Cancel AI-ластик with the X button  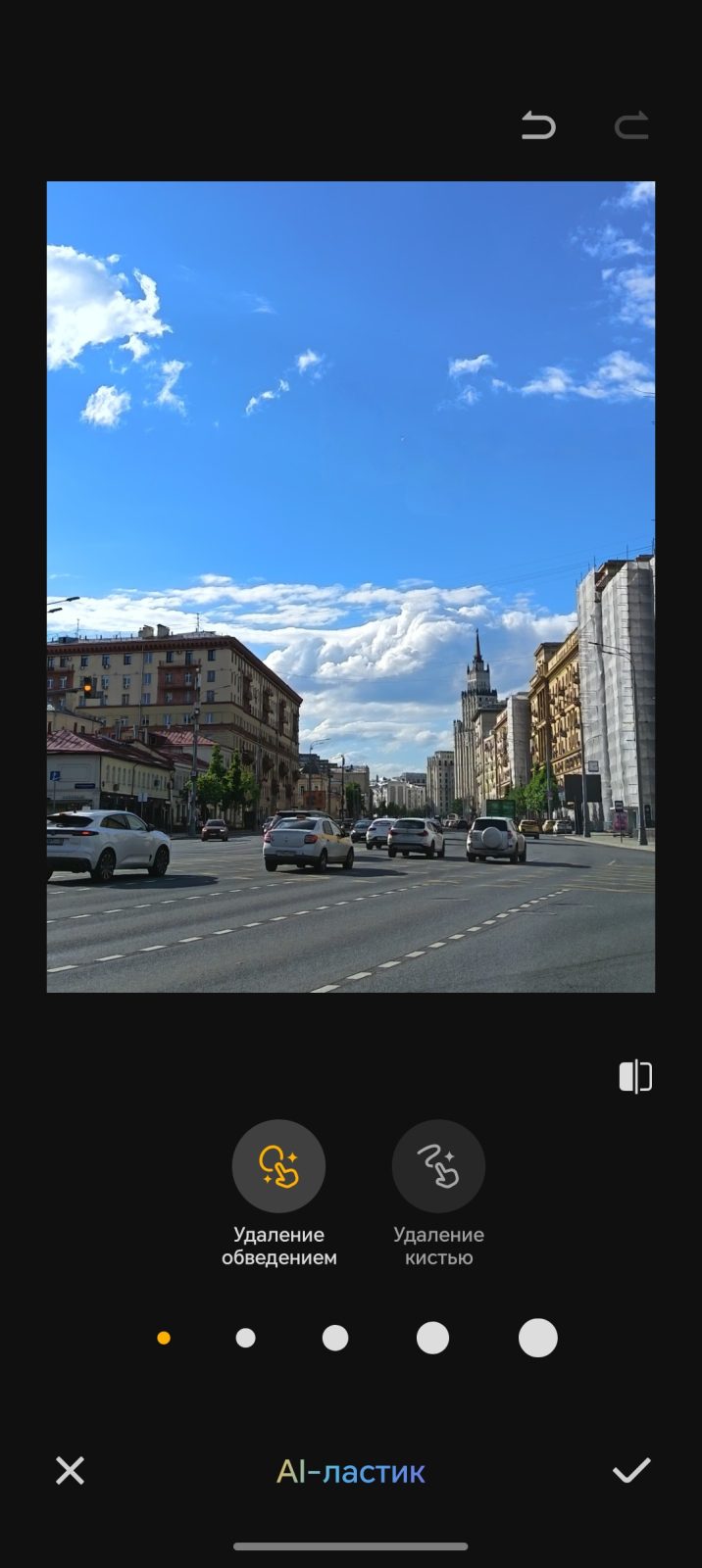[71, 1470]
